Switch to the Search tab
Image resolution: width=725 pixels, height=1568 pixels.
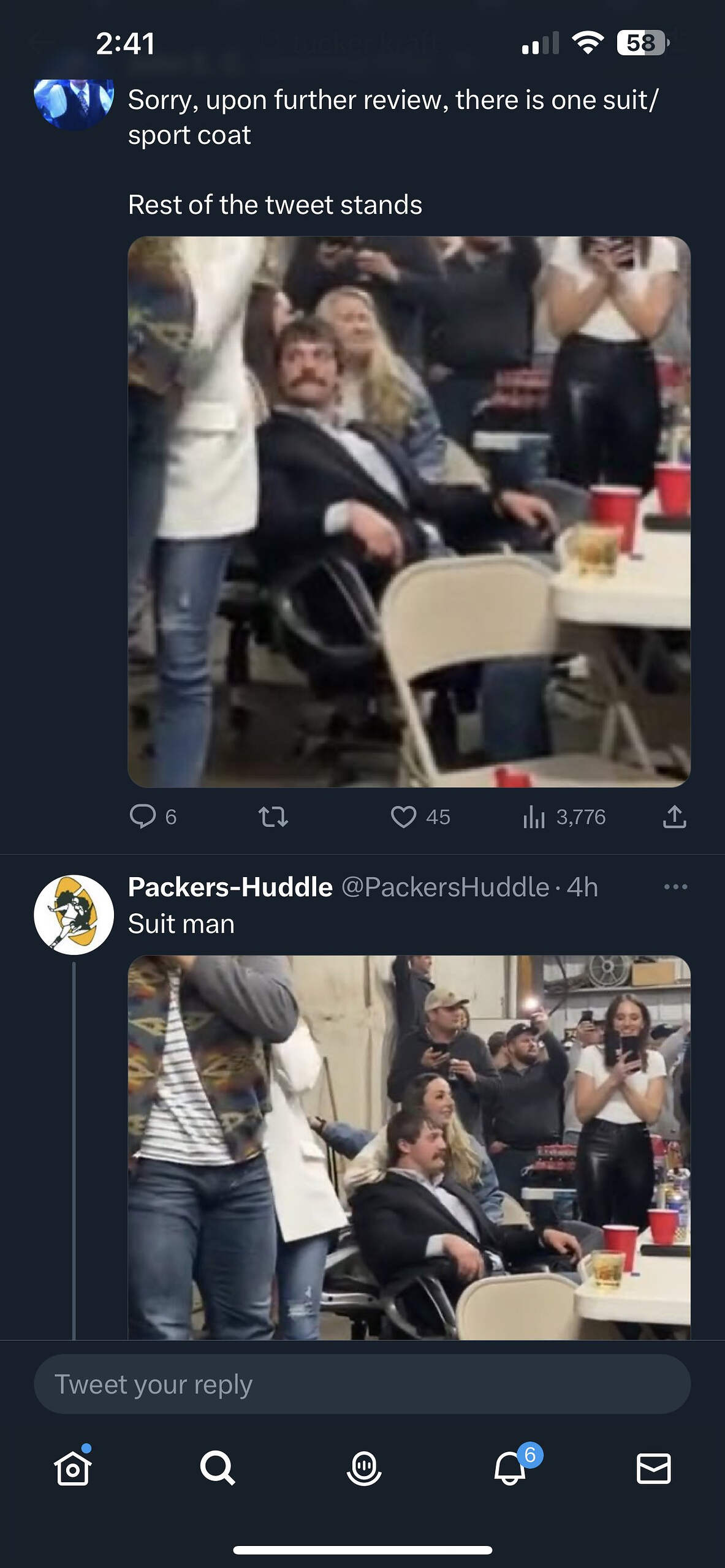tap(218, 1468)
